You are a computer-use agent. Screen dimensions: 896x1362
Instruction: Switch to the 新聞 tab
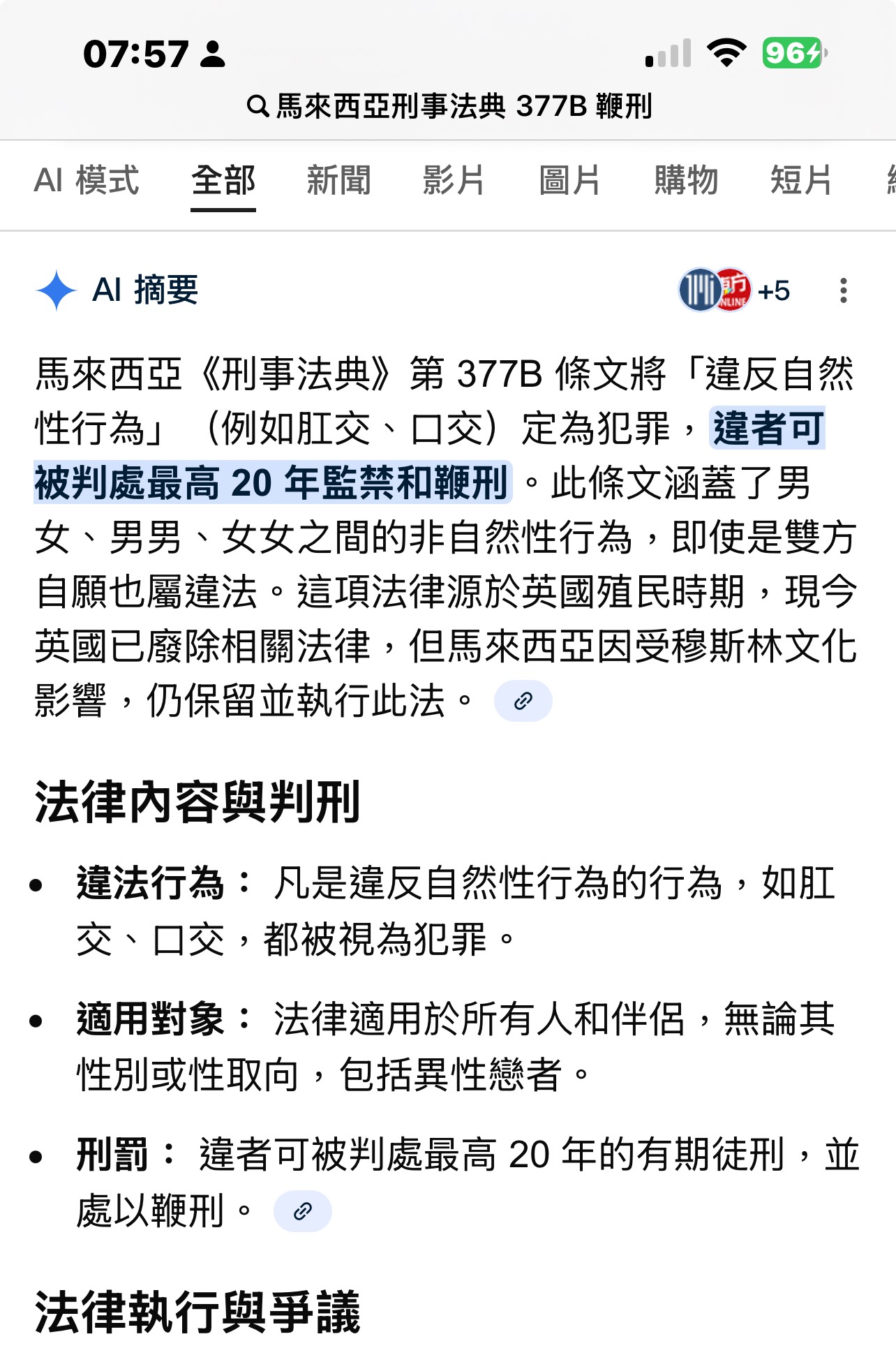click(x=338, y=181)
